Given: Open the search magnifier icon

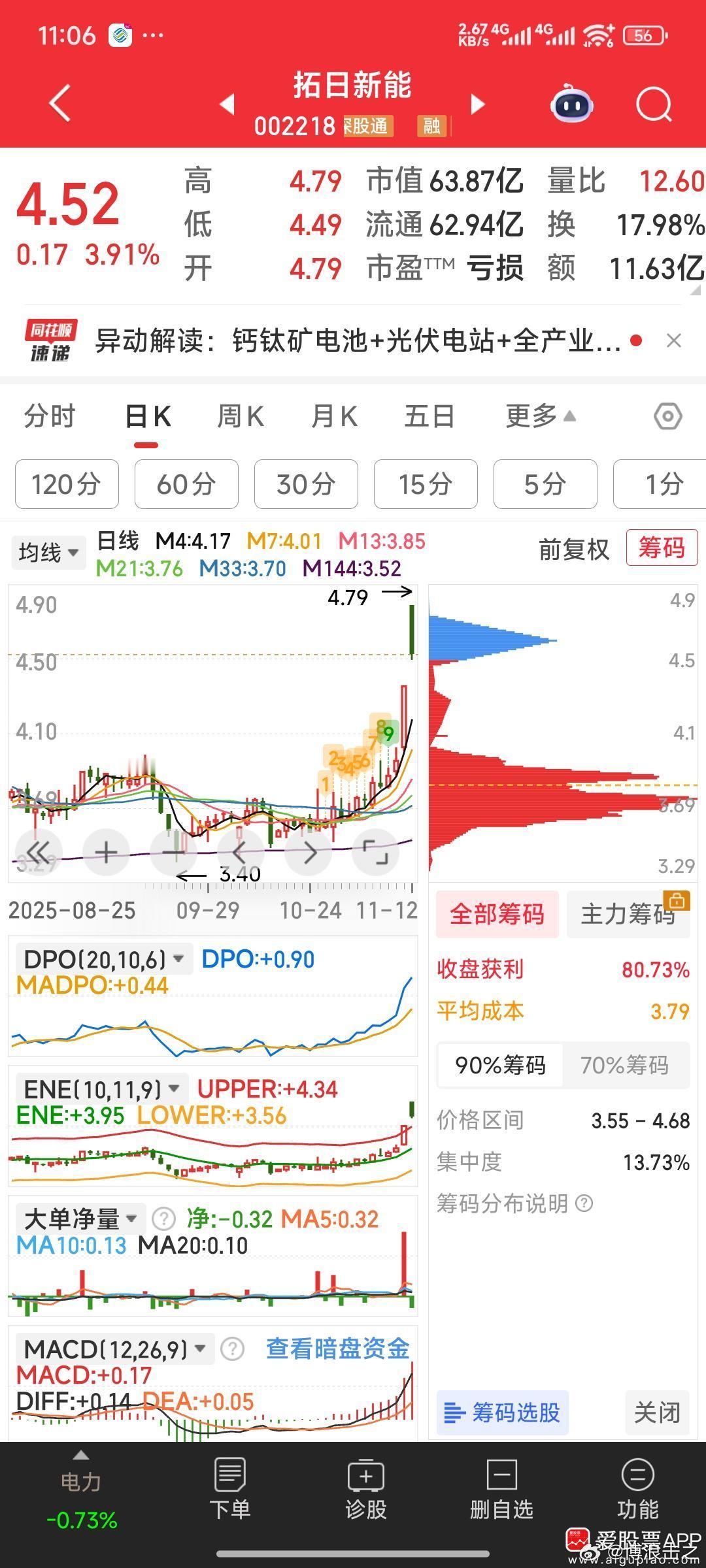Looking at the screenshot, I should [654, 105].
